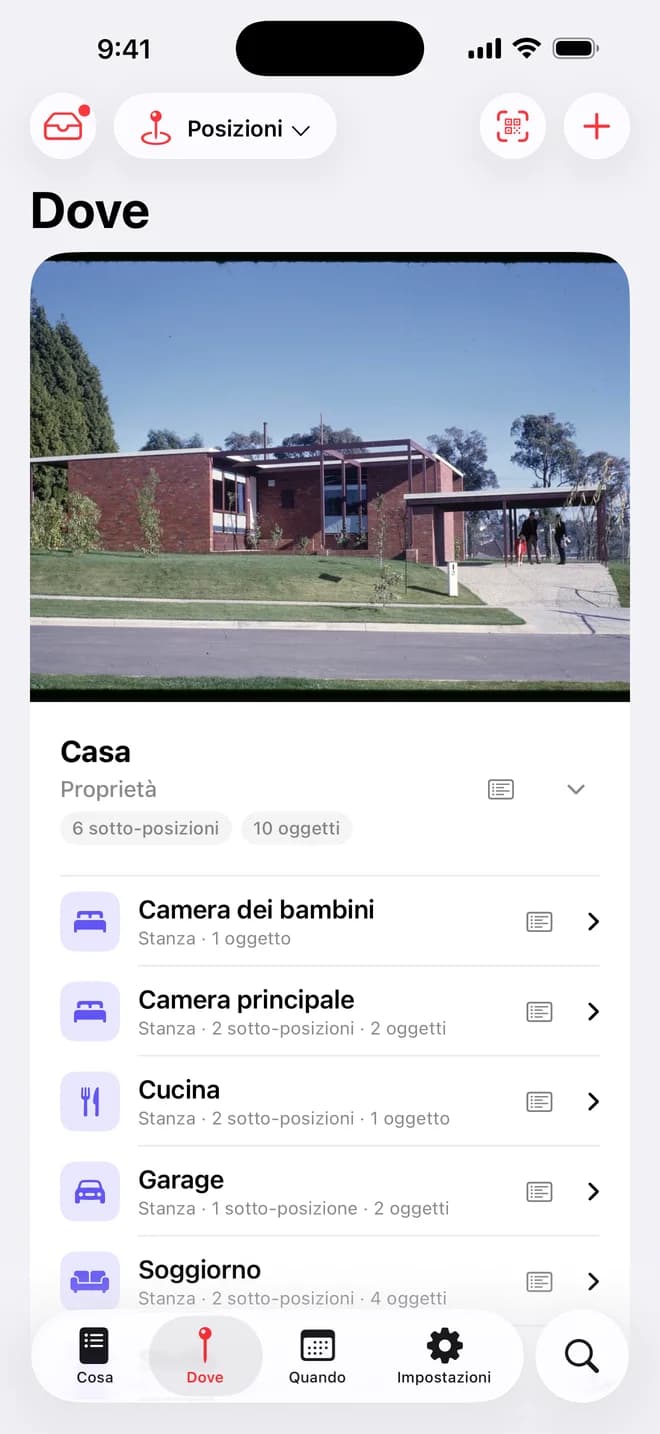The width and height of the screenshot is (660, 1434).
Task: Switch to the Cosa tab
Action: click(95, 1356)
